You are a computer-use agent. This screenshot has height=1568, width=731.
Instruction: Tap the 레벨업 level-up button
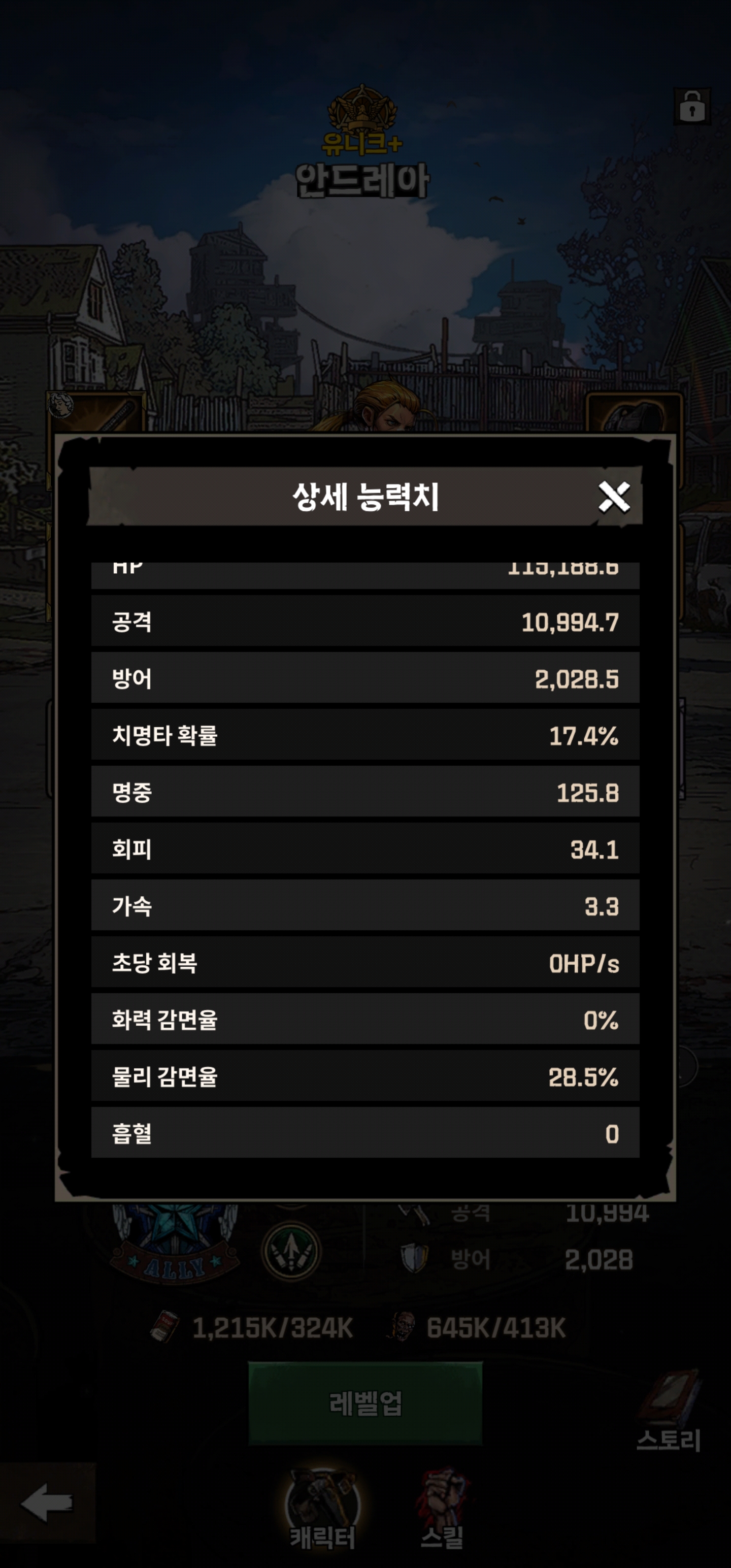365,1403
